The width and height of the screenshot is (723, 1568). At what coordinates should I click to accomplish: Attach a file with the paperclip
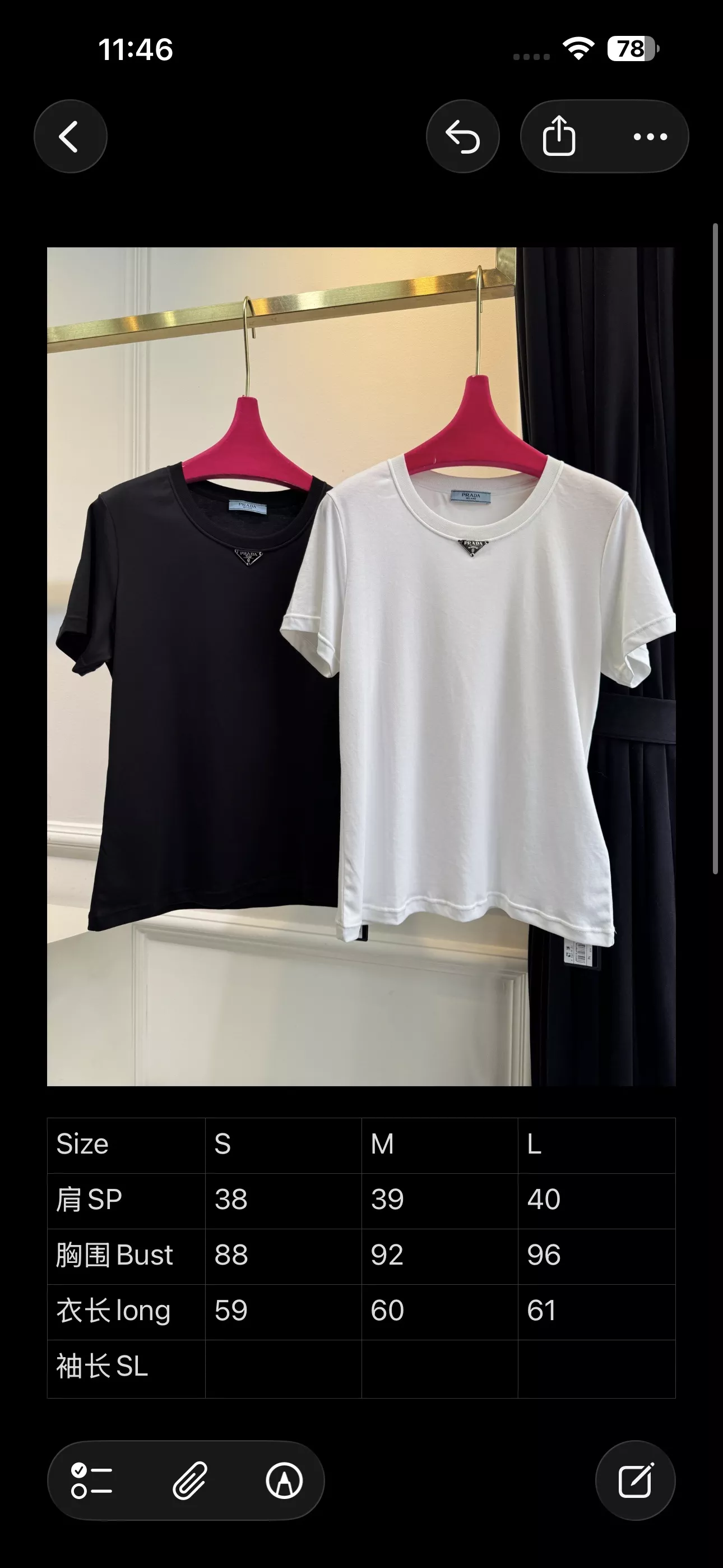pyautogui.click(x=190, y=1481)
